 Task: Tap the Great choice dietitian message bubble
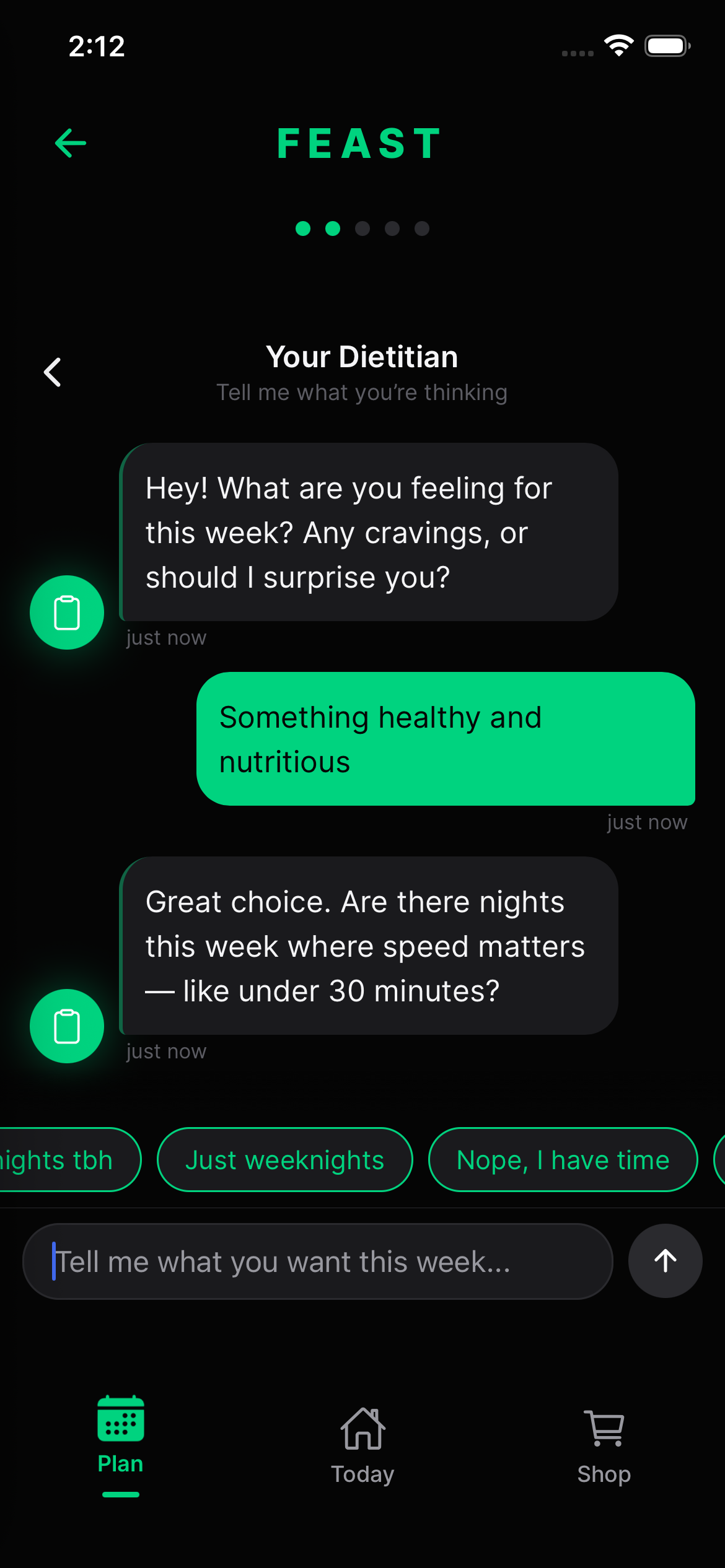click(x=370, y=946)
